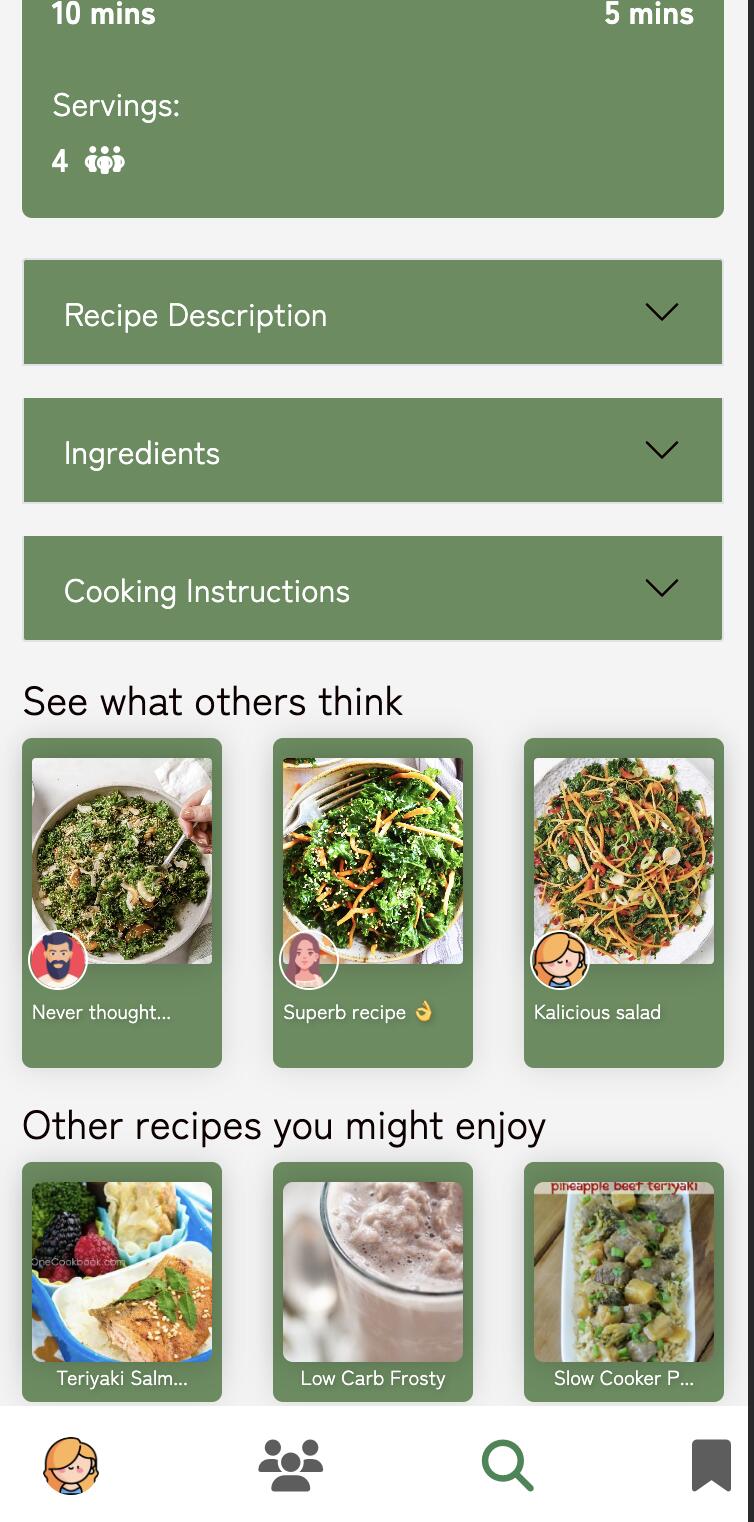Switch to the community people tab

[x=290, y=1465]
